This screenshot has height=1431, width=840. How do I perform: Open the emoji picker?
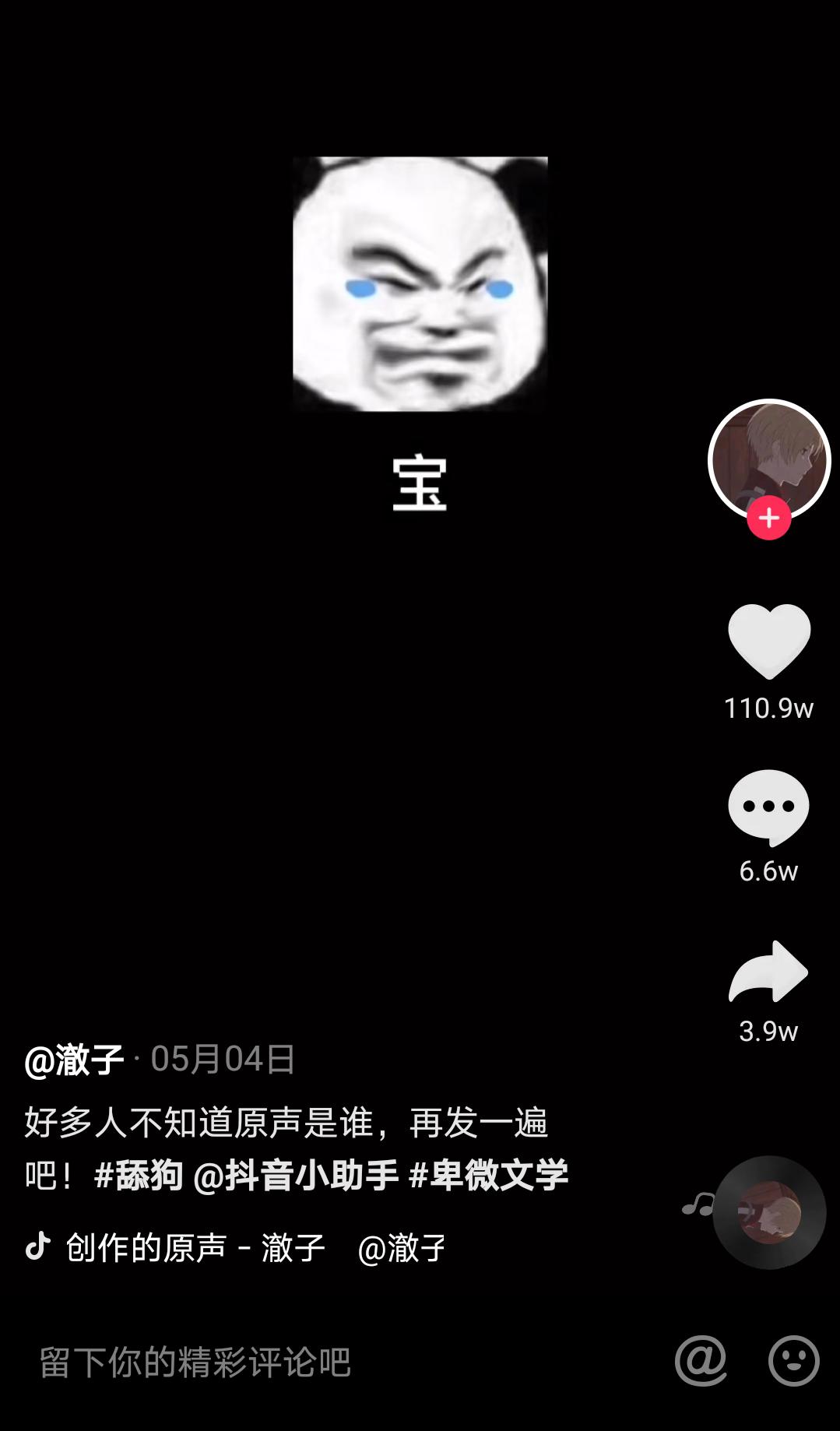pos(793,1361)
